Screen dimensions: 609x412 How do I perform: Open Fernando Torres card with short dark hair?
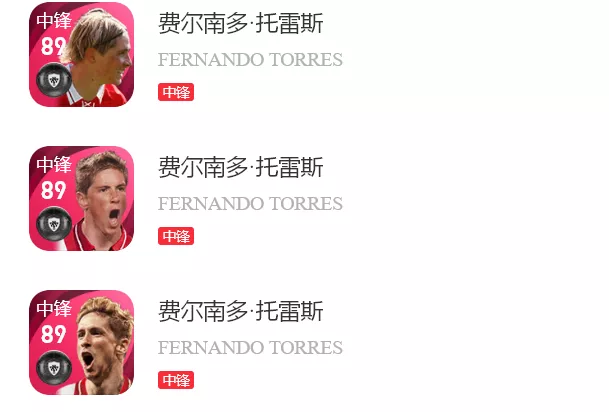pyautogui.click(x=82, y=198)
